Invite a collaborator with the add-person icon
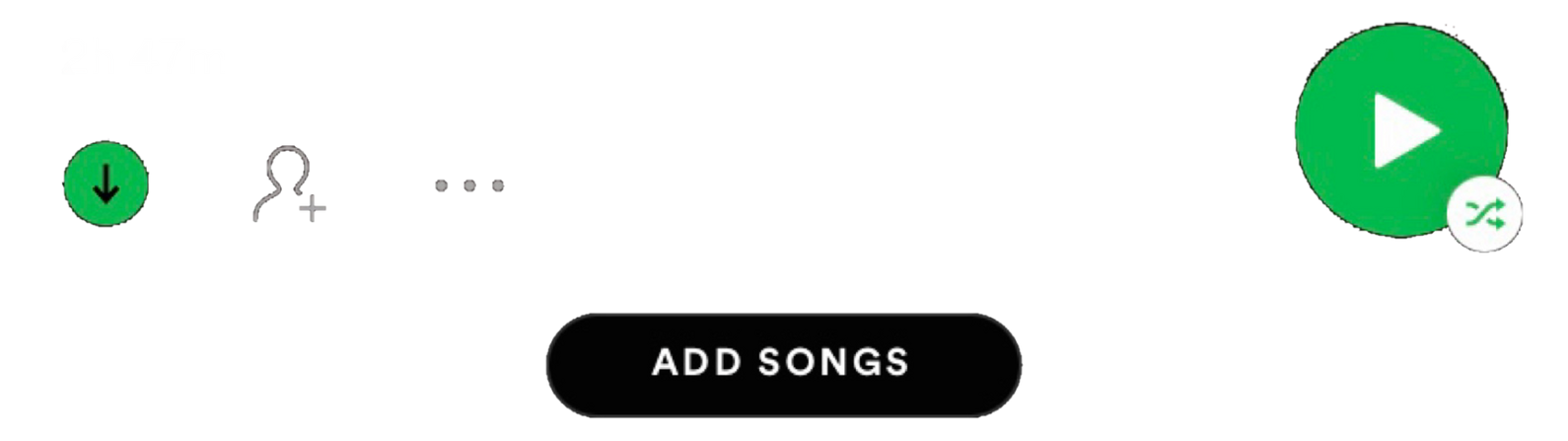 point(288,184)
